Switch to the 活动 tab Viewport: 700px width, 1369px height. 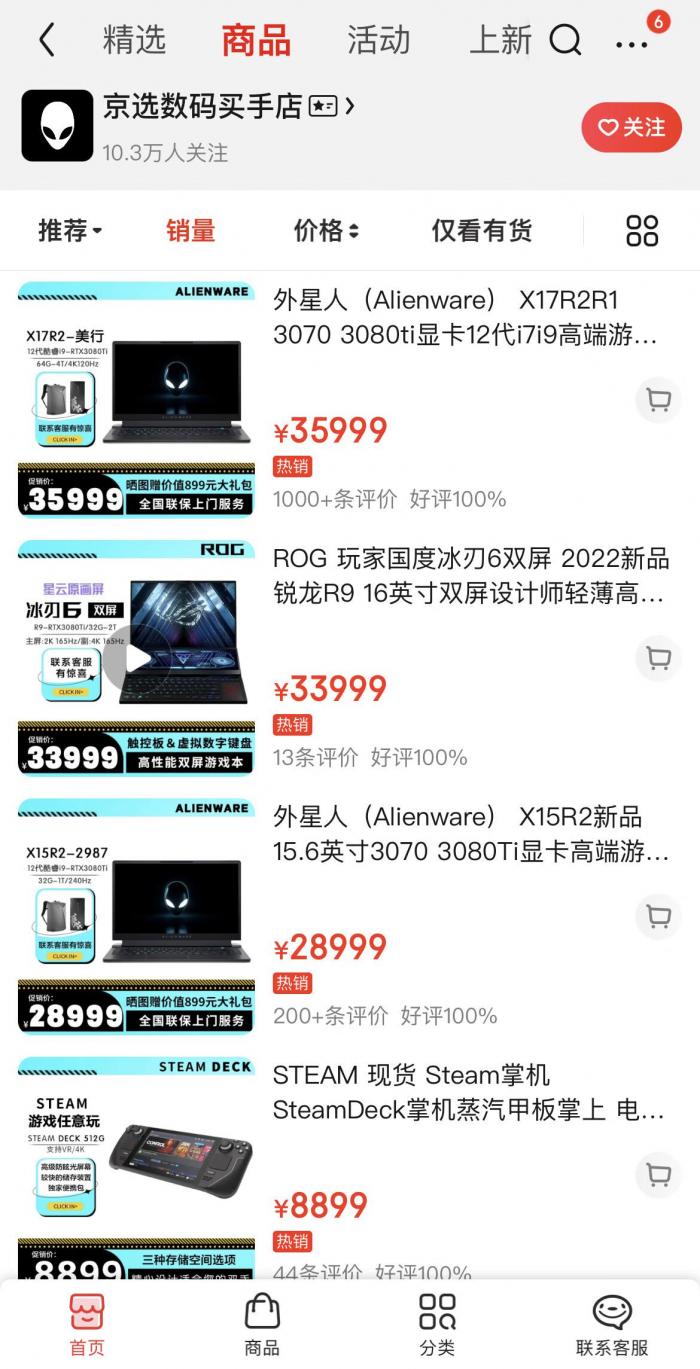point(378,40)
